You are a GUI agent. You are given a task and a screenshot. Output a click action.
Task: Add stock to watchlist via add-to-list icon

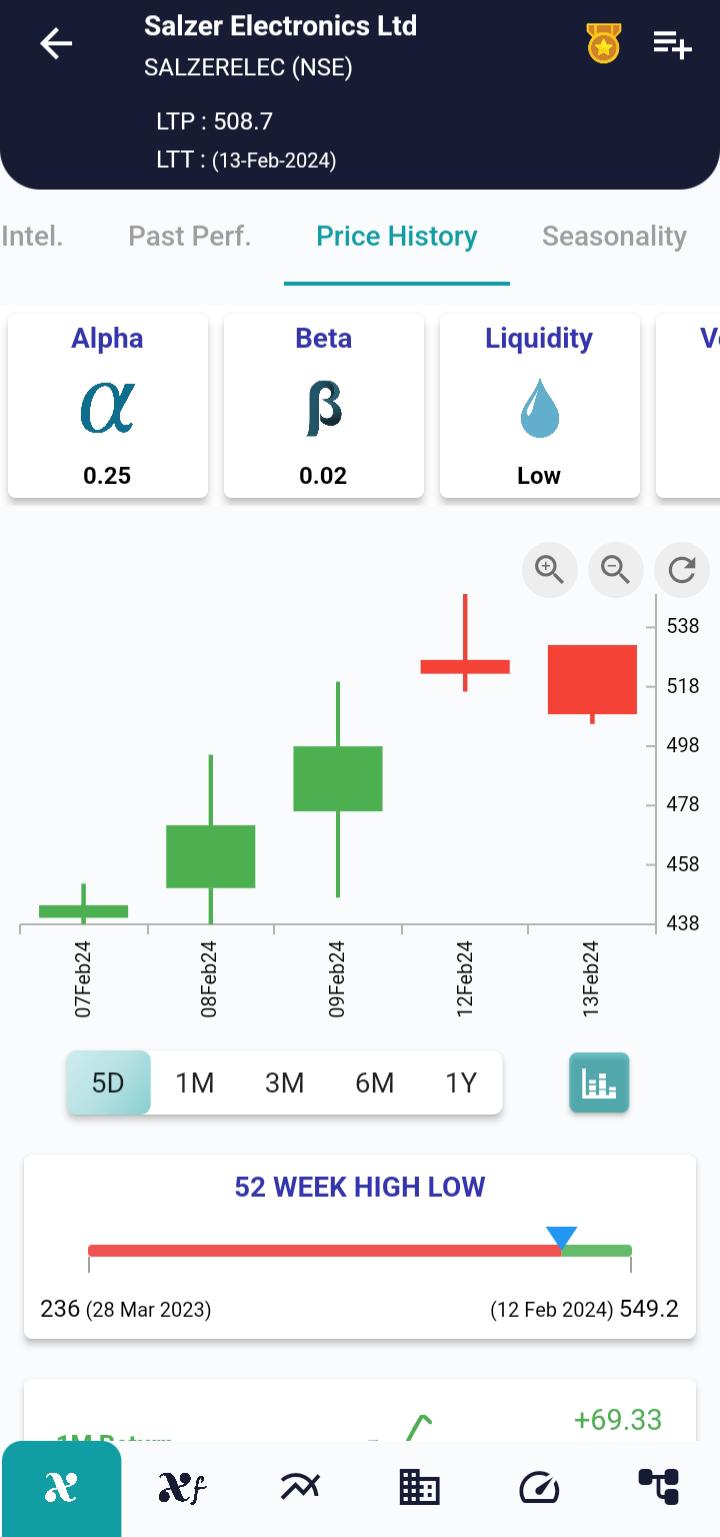click(x=671, y=44)
